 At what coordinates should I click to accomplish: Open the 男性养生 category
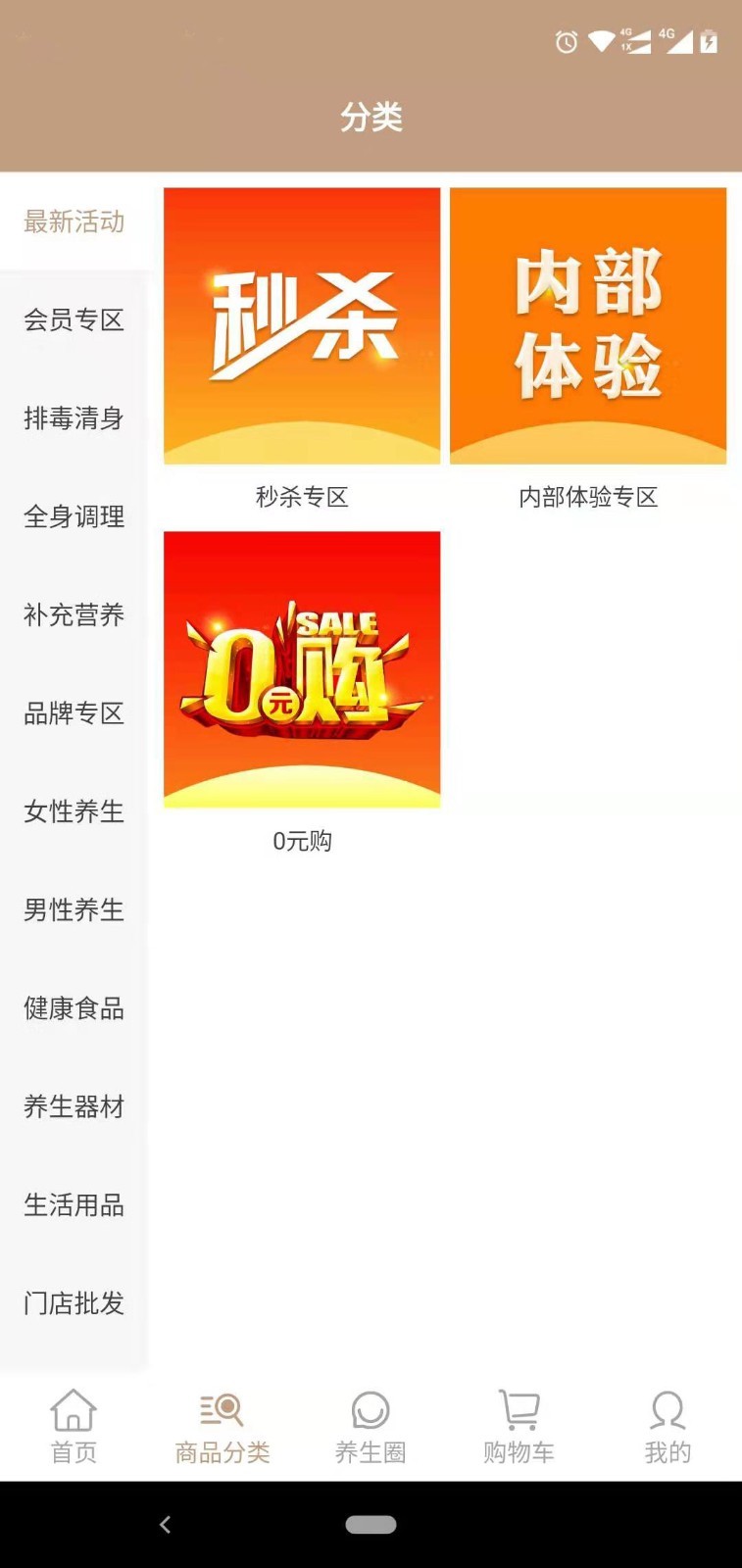pos(73,910)
